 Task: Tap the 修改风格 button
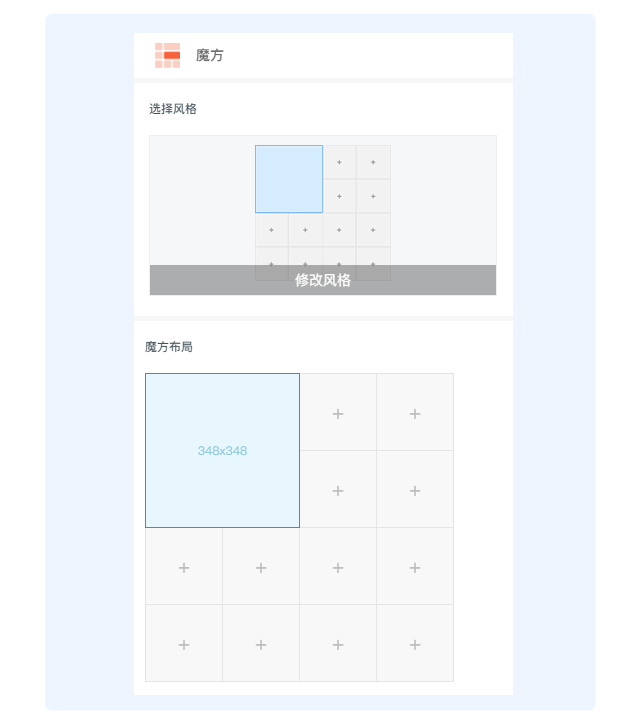pyautogui.click(x=323, y=280)
